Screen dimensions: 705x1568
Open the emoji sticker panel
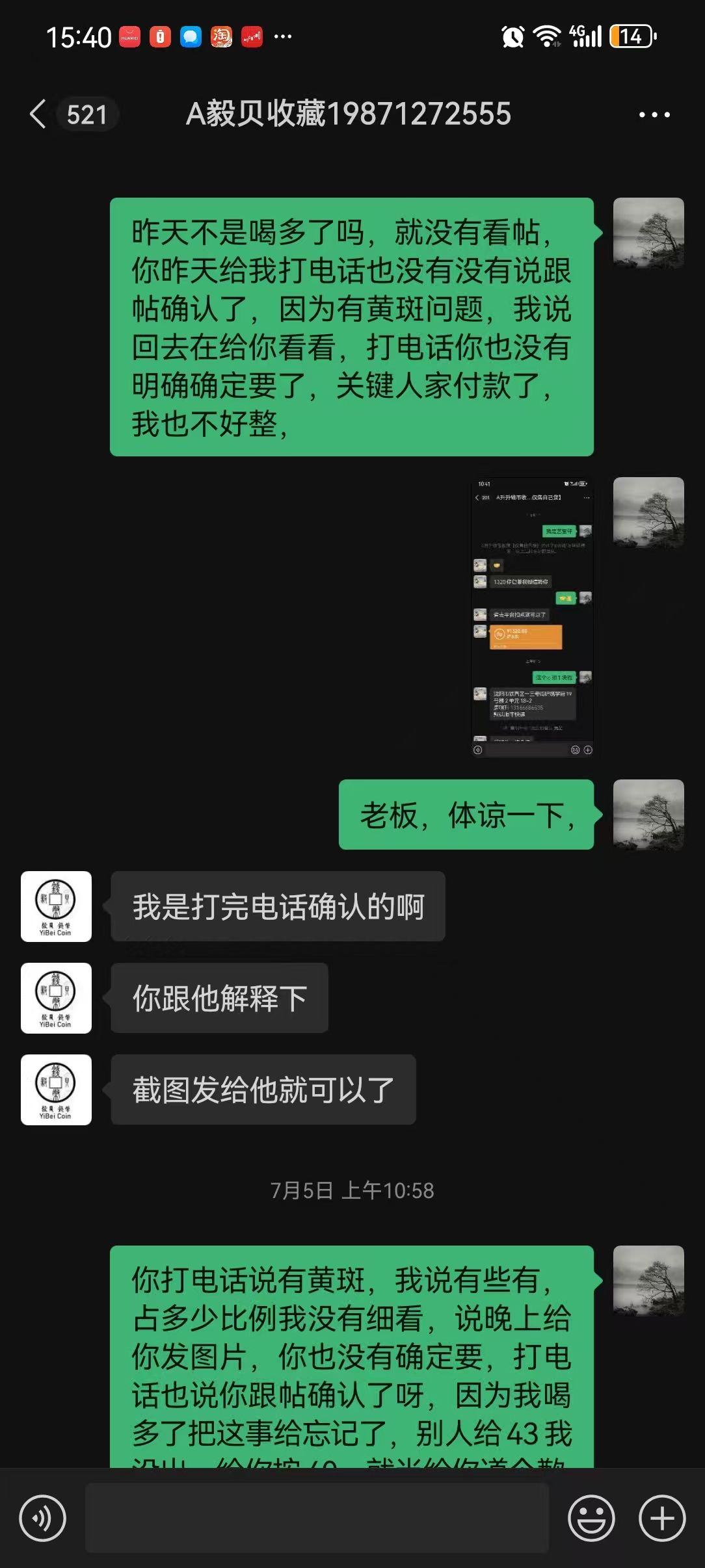coord(591,1519)
